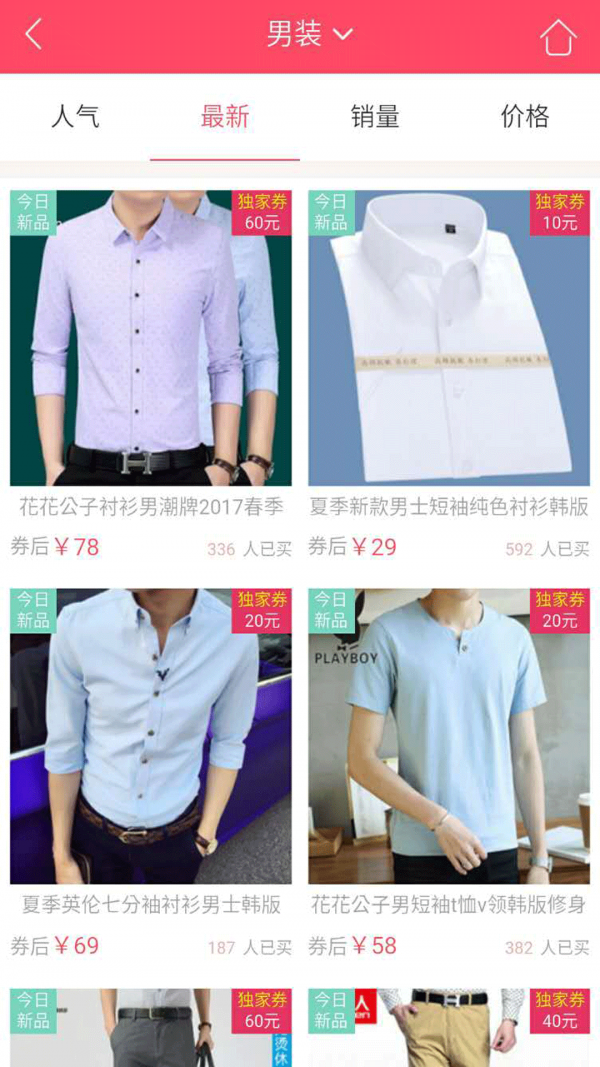This screenshot has width=600, height=1067.
Task: Open the home icon in the header
Action: coord(558,37)
